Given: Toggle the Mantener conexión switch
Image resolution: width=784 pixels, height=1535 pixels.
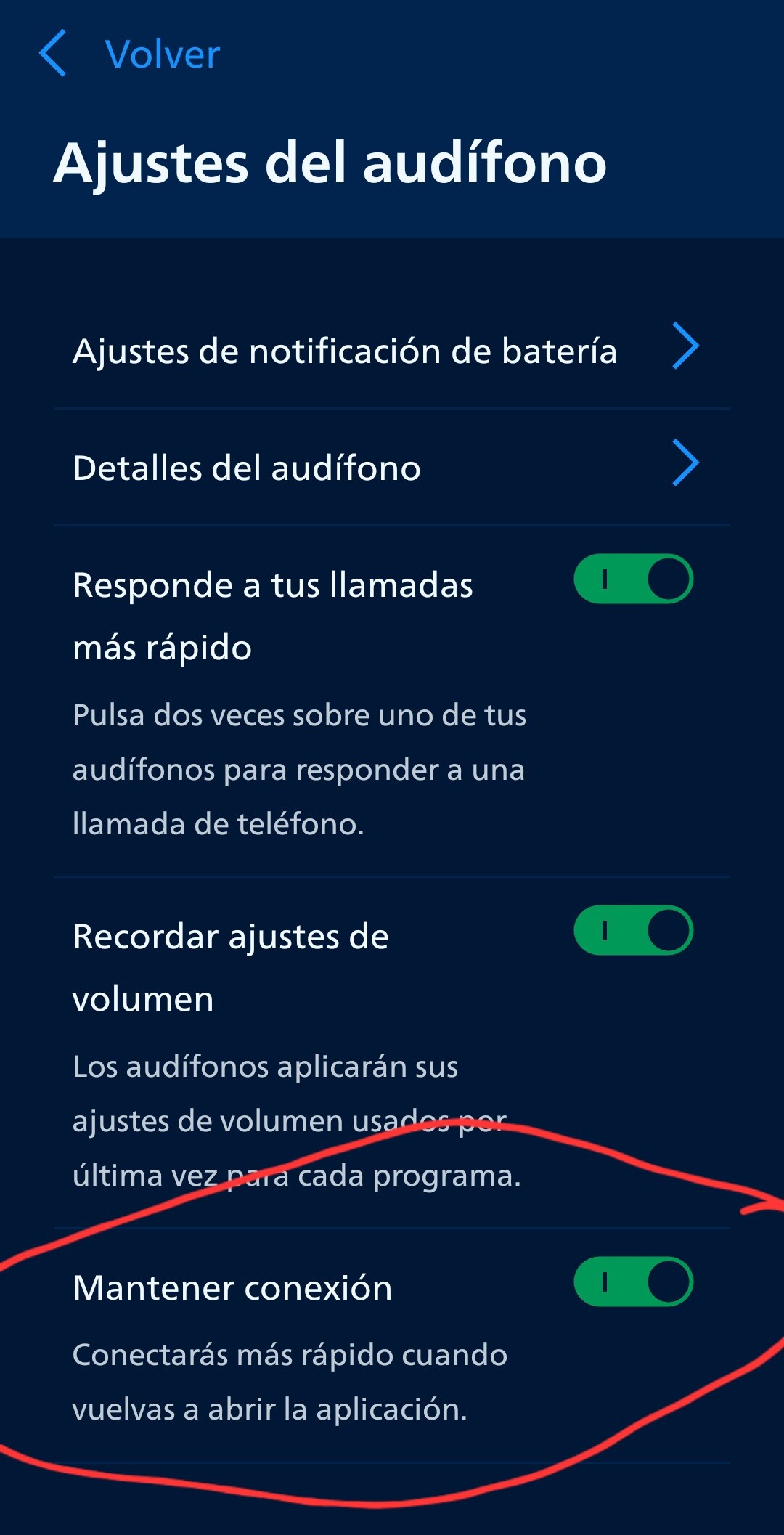Looking at the screenshot, I should pyautogui.click(x=633, y=1282).
